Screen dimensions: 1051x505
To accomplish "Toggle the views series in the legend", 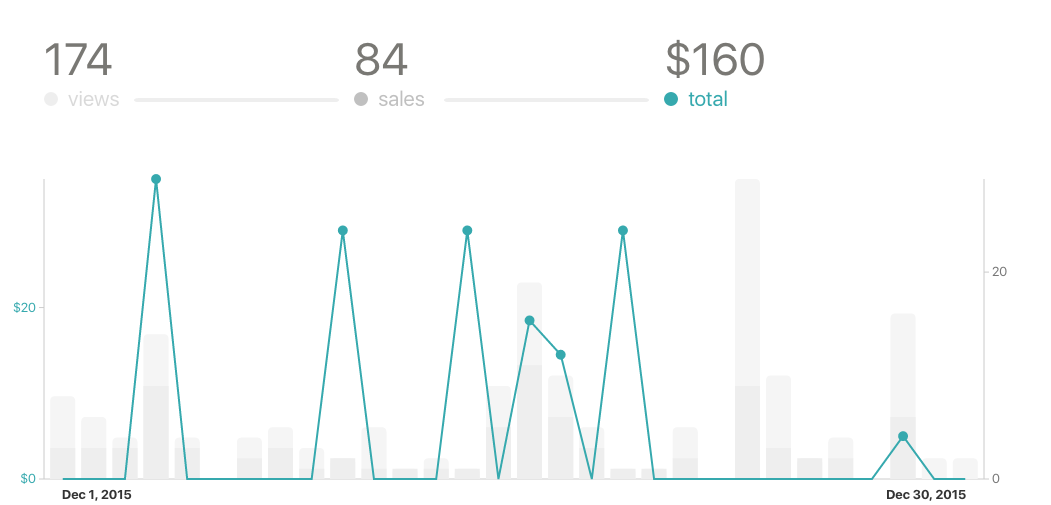I will click(82, 99).
